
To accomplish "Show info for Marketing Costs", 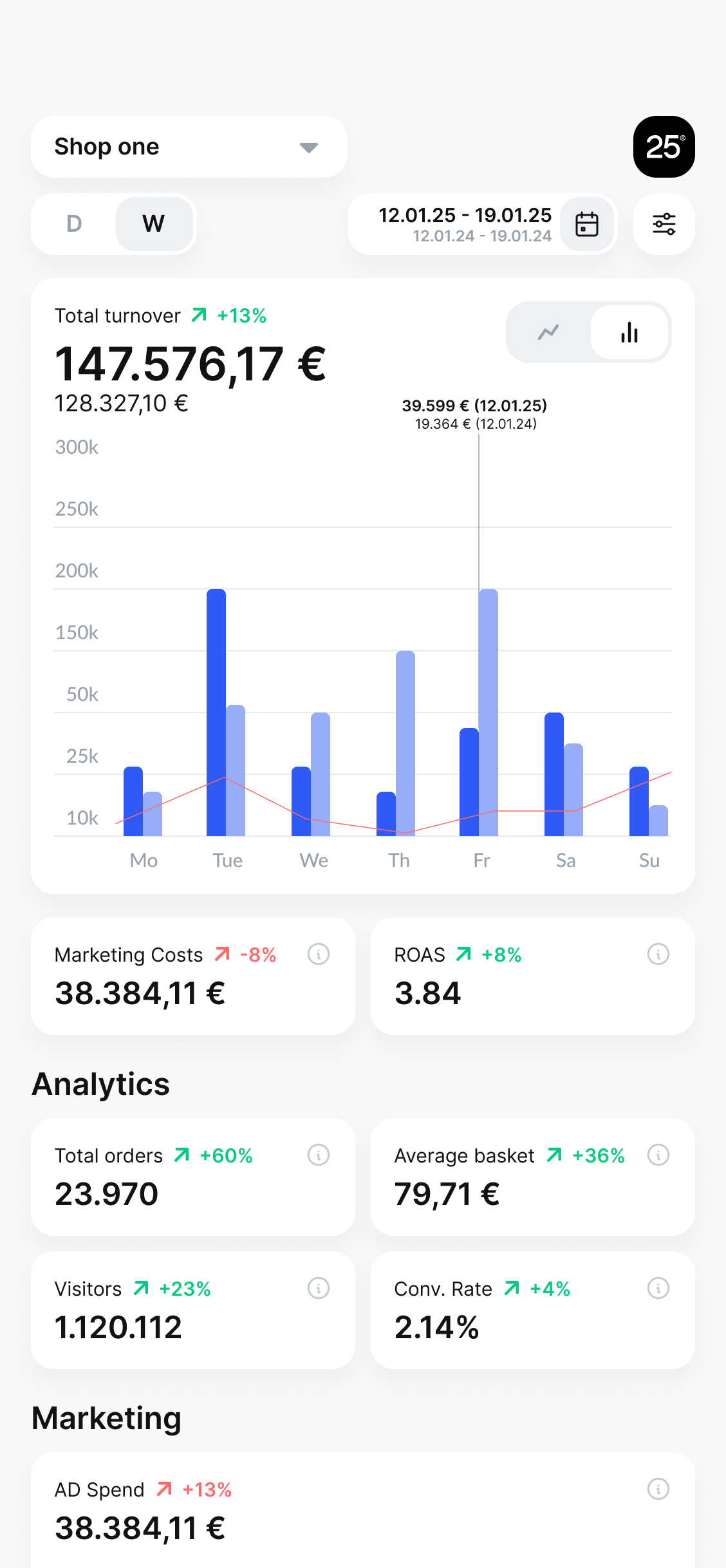I will click(x=319, y=954).
